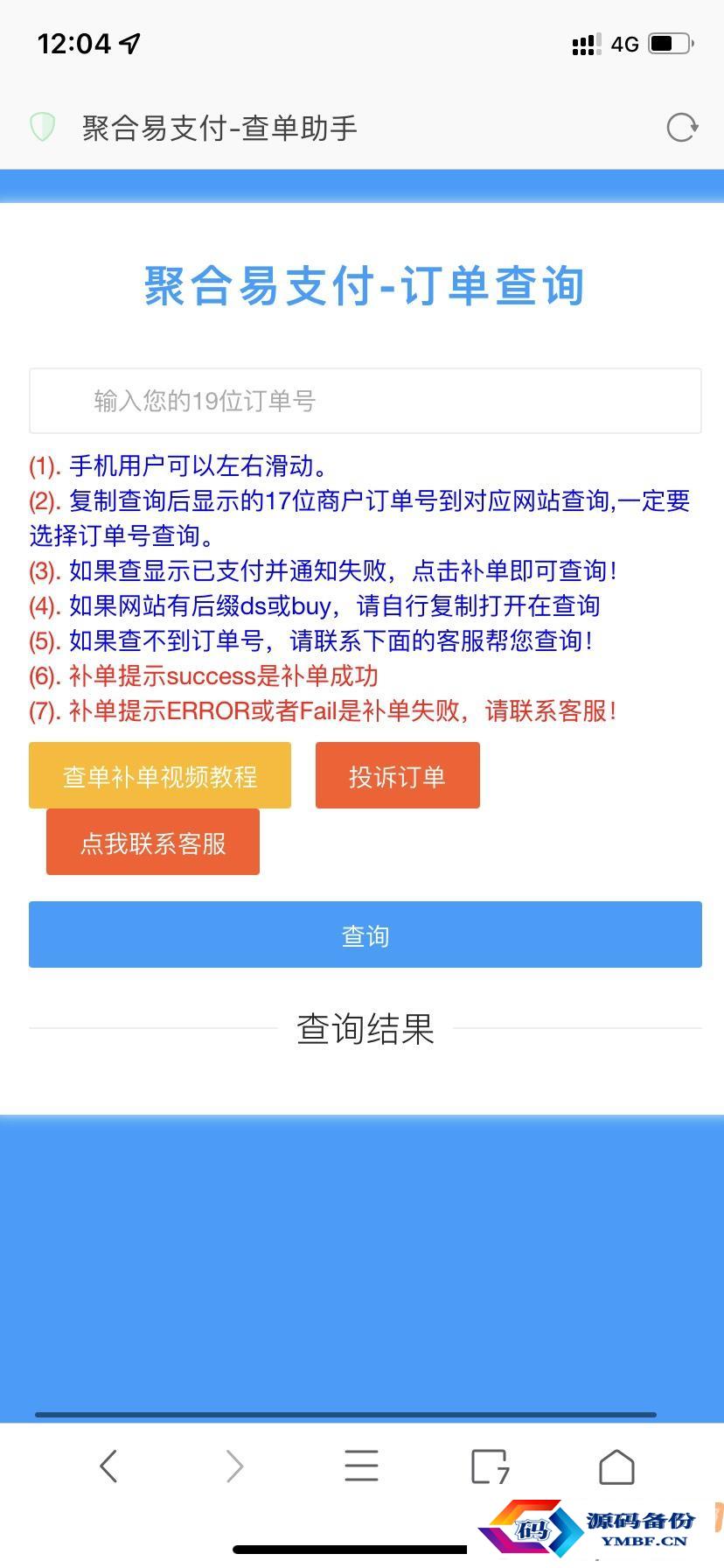Open the 查单补单视频教程 video tutorial

pyautogui.click(x=160, y=775)
